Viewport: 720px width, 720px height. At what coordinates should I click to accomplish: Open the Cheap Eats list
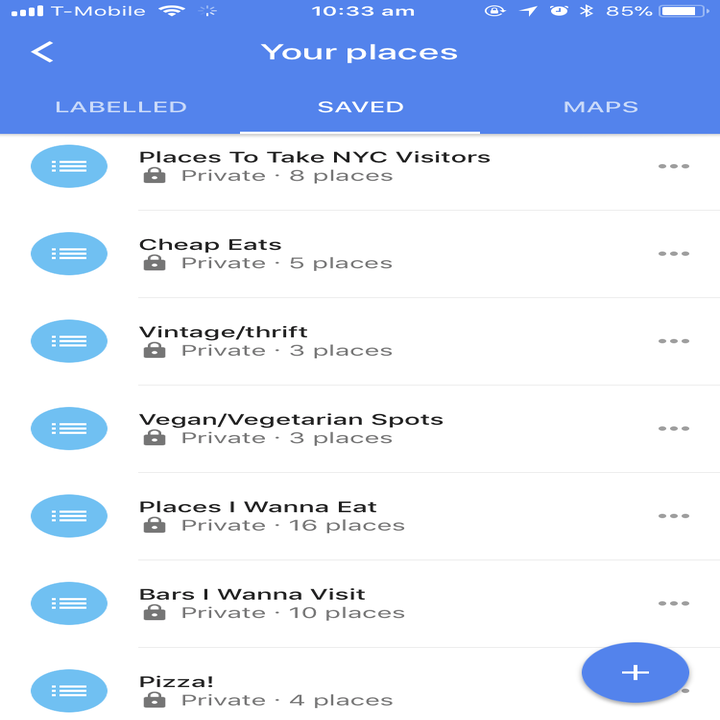[265, 253]
